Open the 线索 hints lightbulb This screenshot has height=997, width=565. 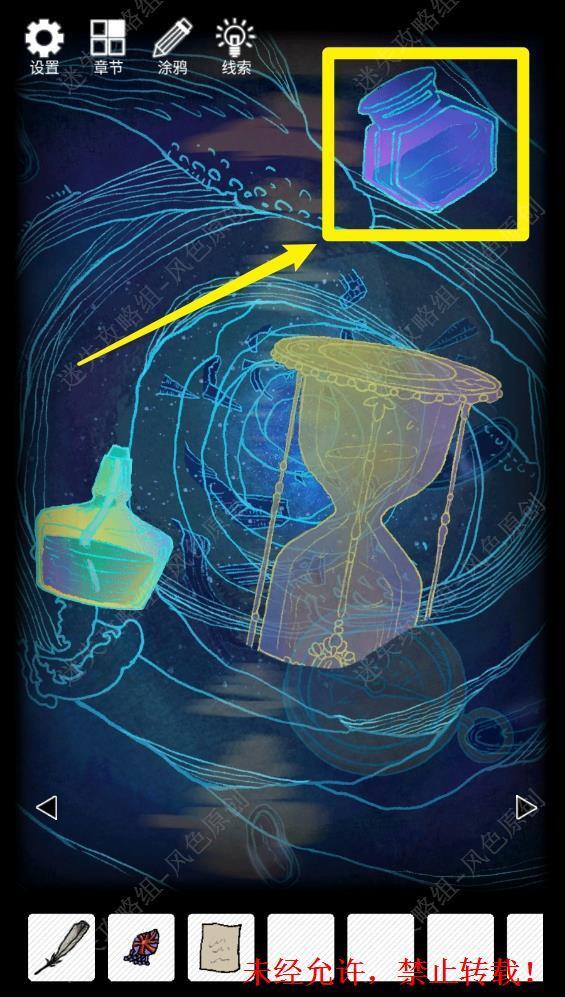click(x=236, y=47)
